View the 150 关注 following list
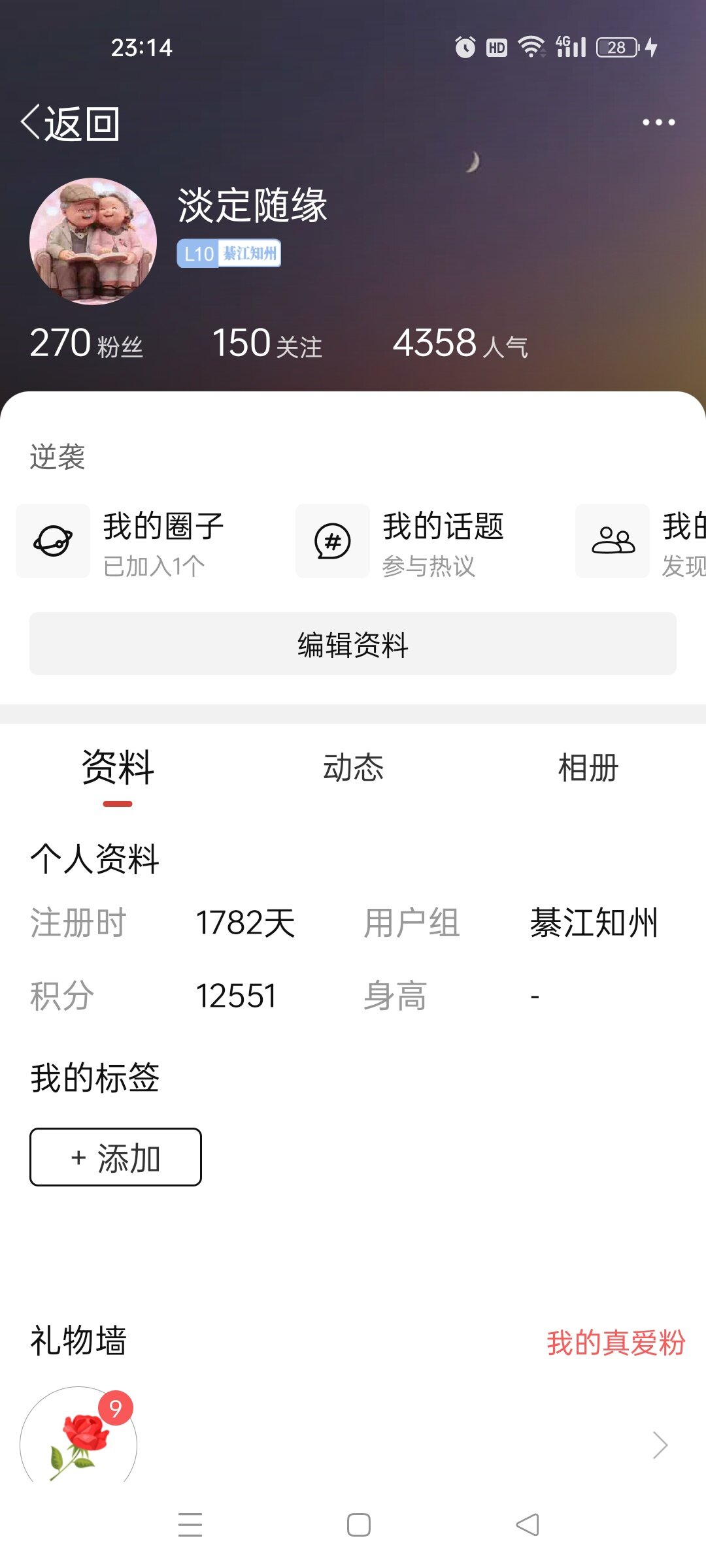Viewport: 706px width, 1568px height. pyautogui.click(x=267, y=344)
